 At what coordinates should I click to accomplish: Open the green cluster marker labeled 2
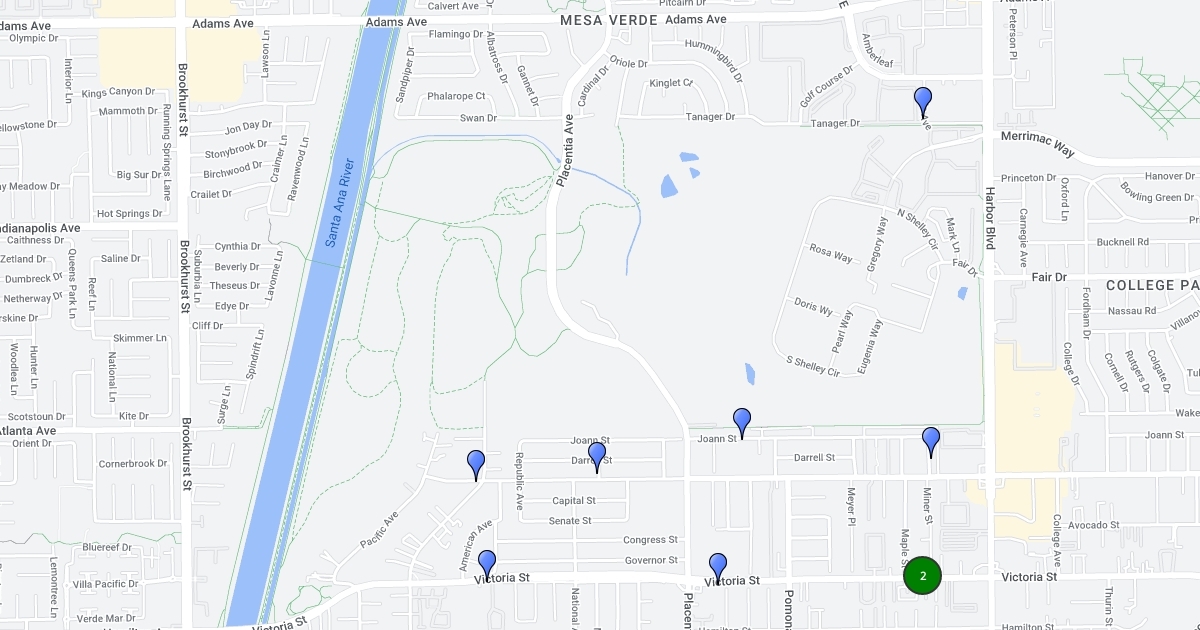(x=922, y=575)
